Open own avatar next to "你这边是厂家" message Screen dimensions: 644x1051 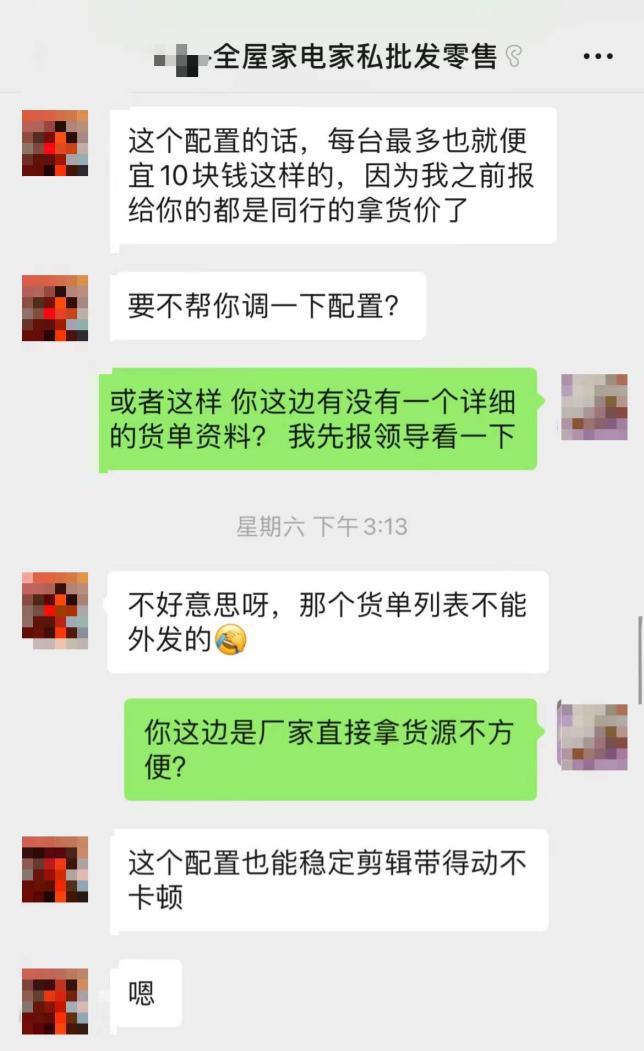coord(594,736)
